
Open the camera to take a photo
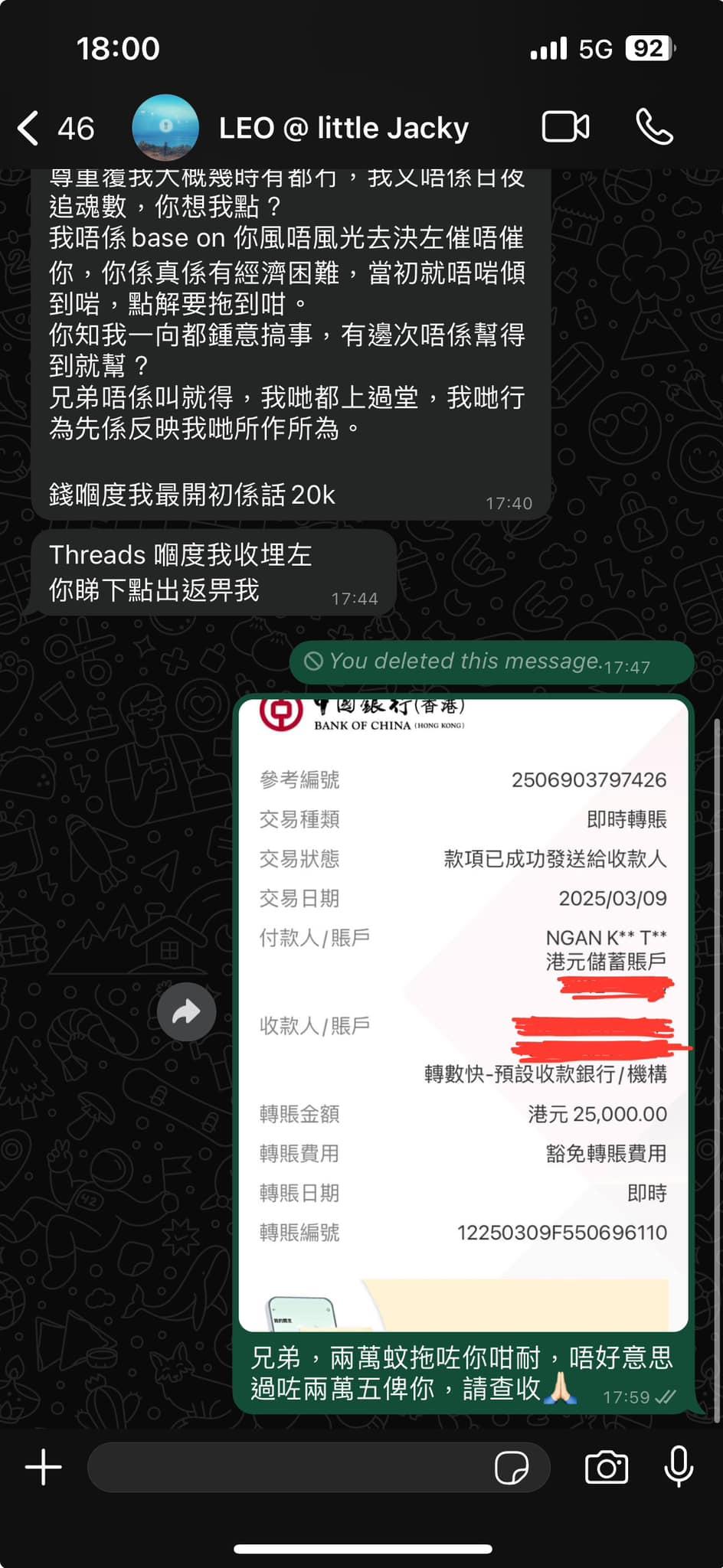click(x=606, y=1467)
